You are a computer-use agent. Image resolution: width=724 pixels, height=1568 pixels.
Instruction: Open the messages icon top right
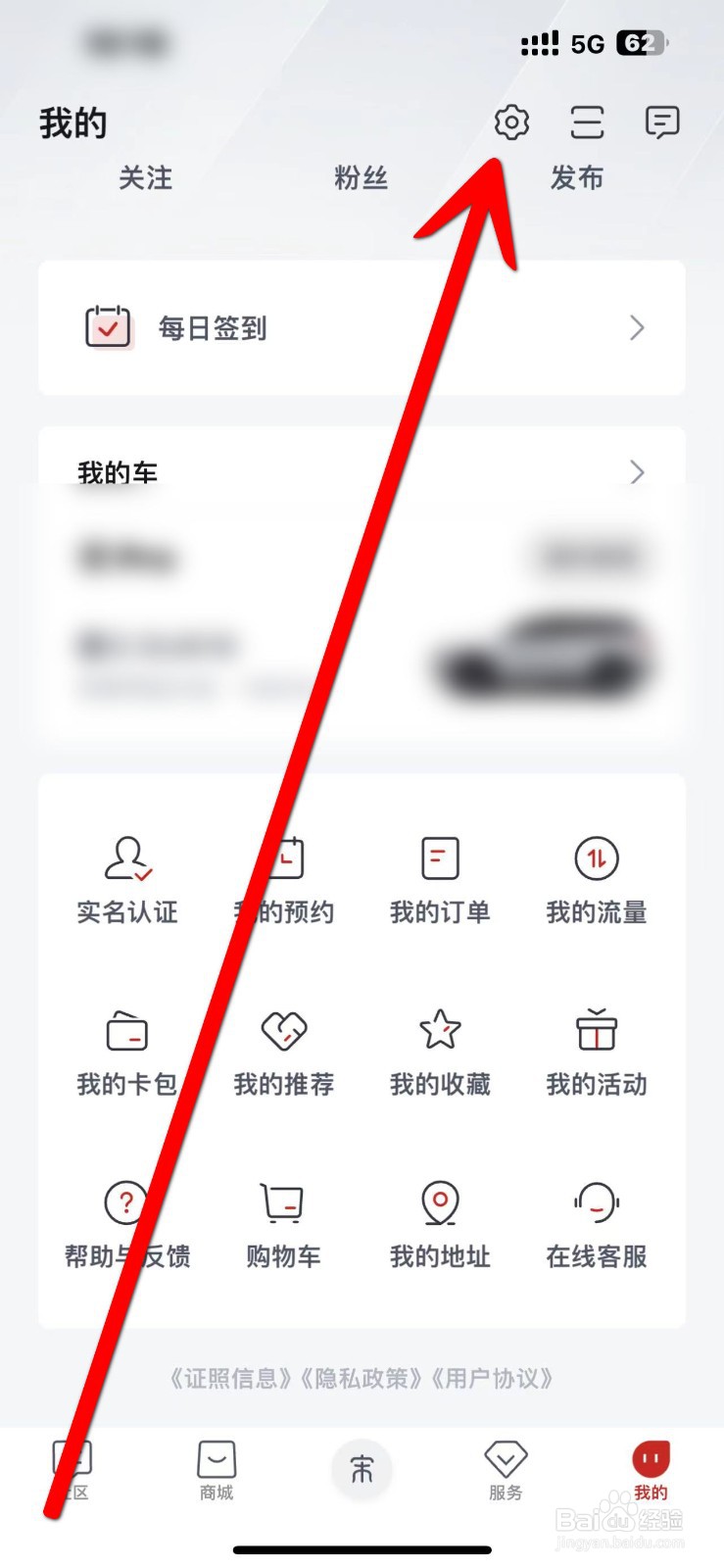pyautogui.click(x=659, y=122)
